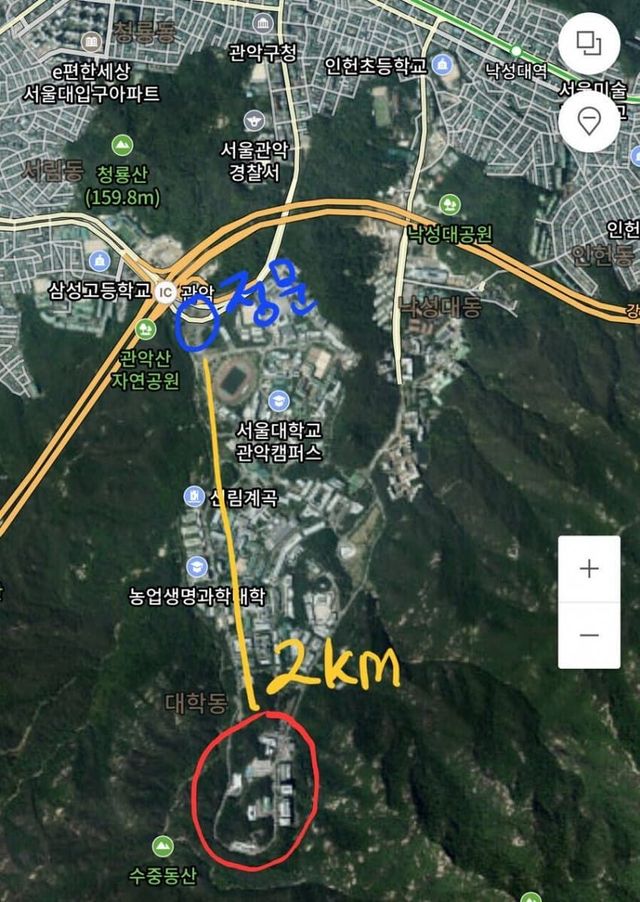The width and height of the screenshot is (640, 902).
Task: Zoom out with the minus button
Action: click(x=589, y=635)
